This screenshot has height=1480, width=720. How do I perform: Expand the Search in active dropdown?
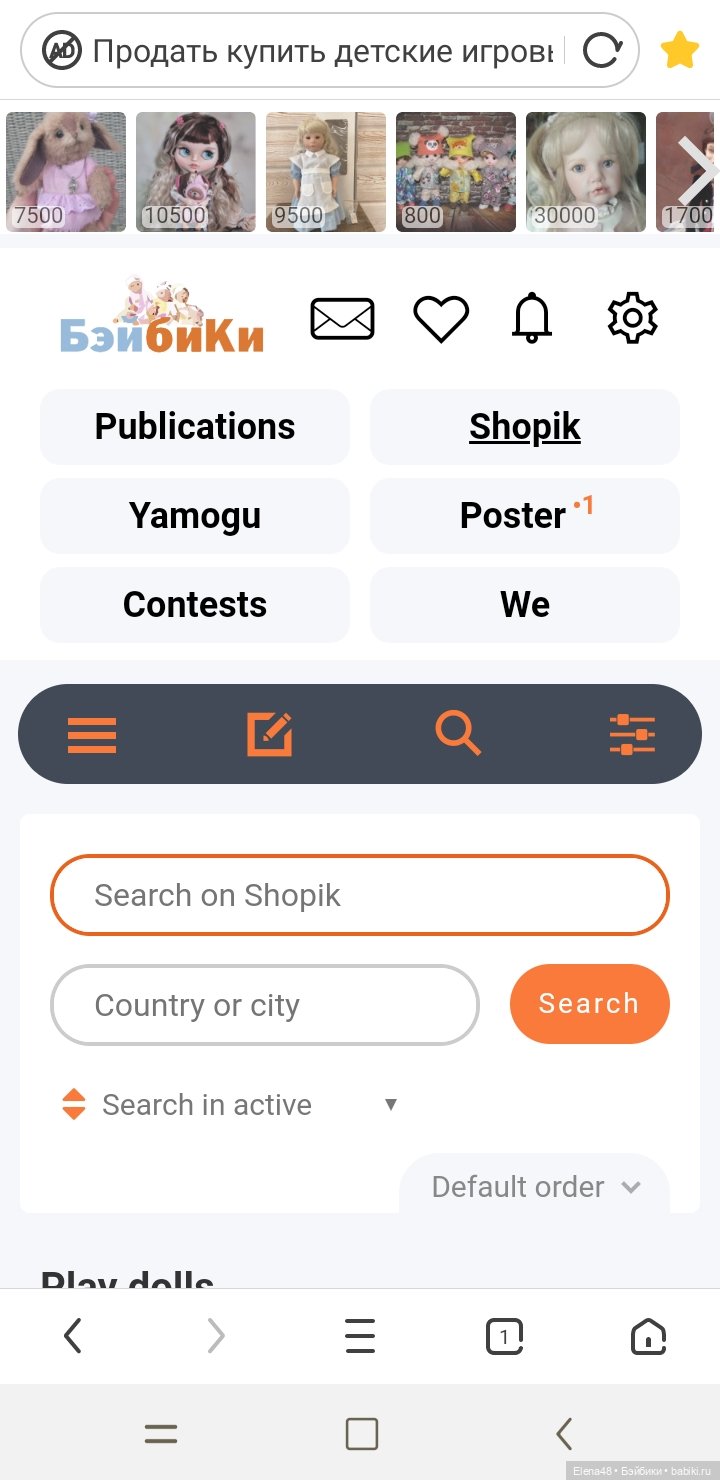point(230,1105)
